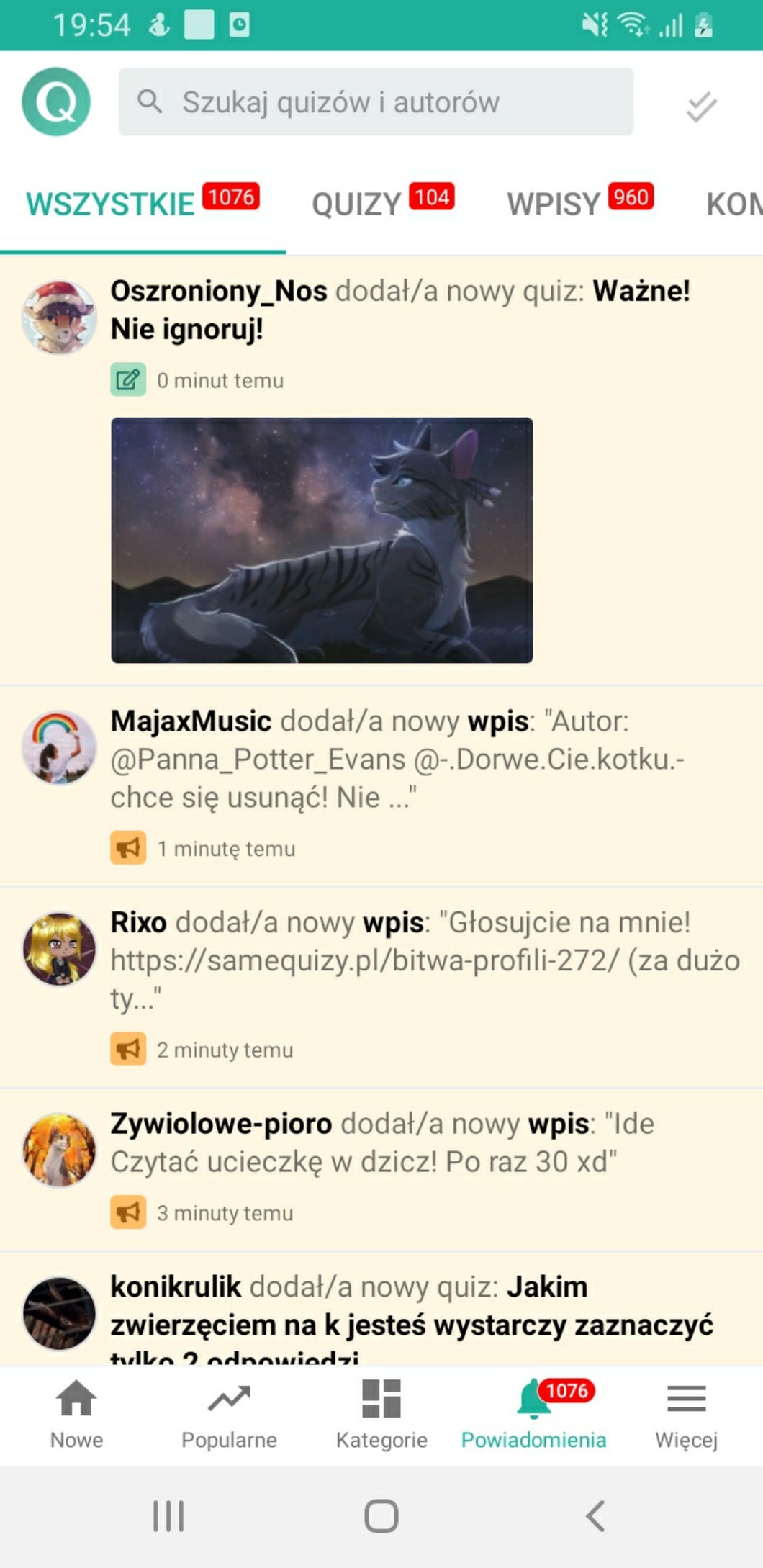This screenshot has width=763, height=1568.
Task: Open Rixo's new post notification
Action: pyautogui.click(x=425, y=960)
